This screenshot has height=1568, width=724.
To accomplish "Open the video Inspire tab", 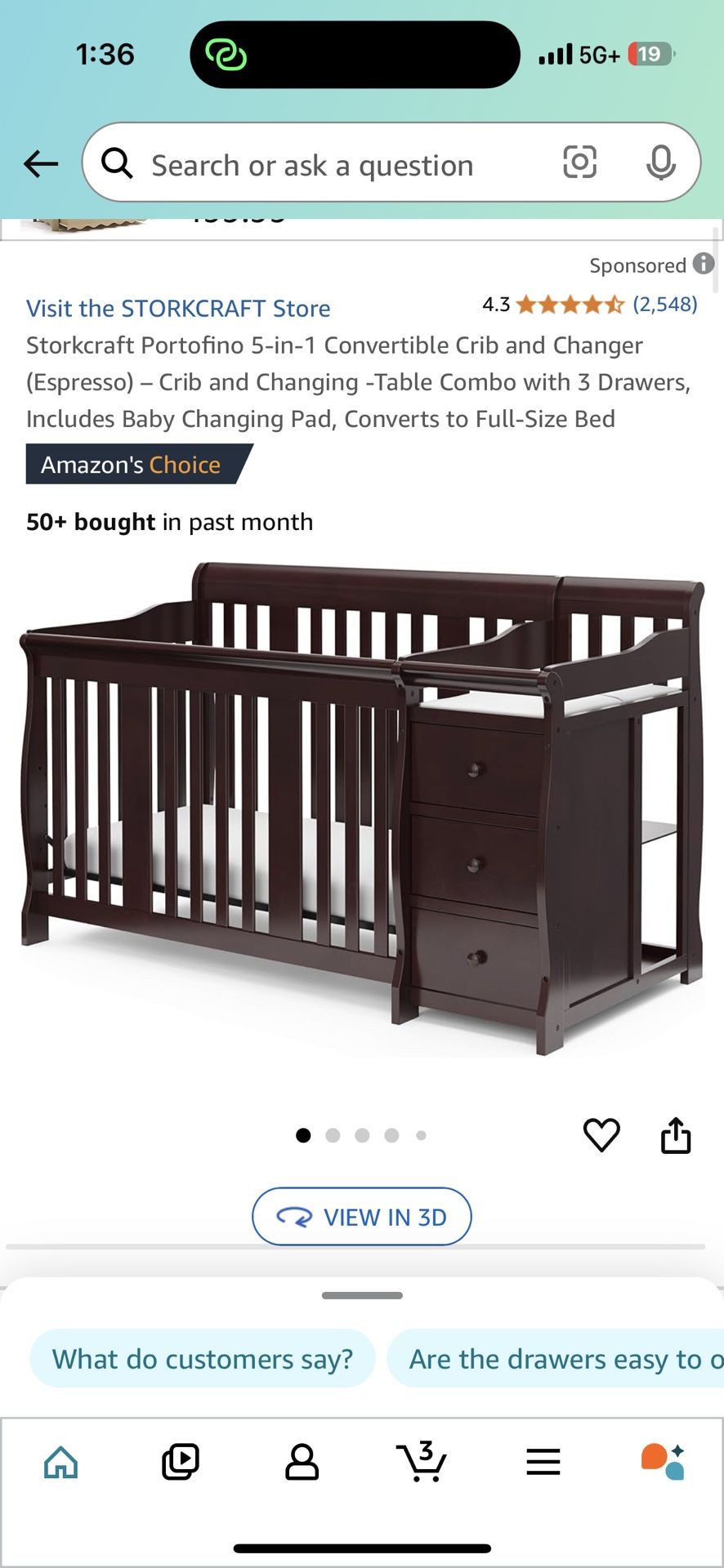I will click(181, 1462).
